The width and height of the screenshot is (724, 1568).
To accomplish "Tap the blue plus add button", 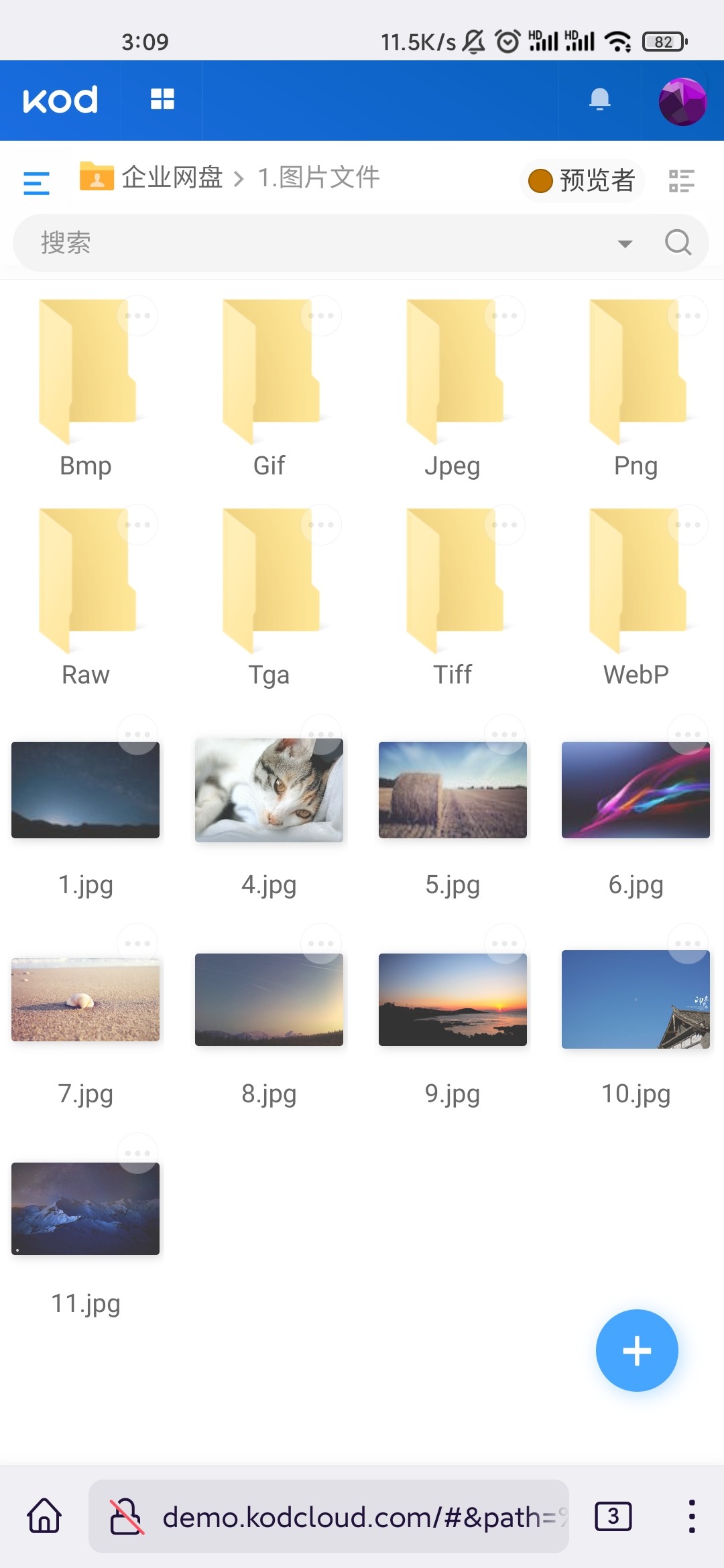I will 637,1350.
